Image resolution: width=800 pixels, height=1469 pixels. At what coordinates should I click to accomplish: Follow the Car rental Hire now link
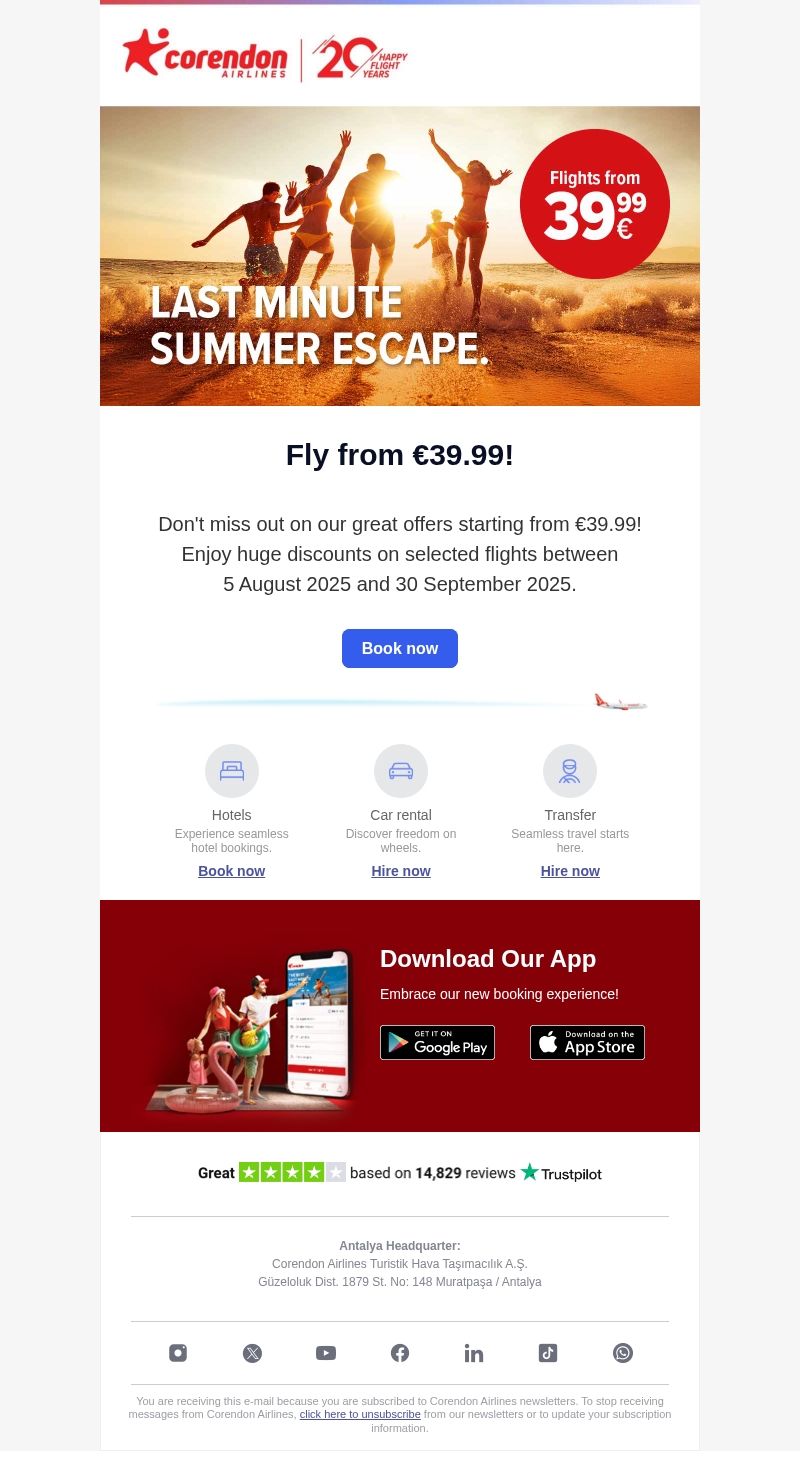[x=401, y=871]
